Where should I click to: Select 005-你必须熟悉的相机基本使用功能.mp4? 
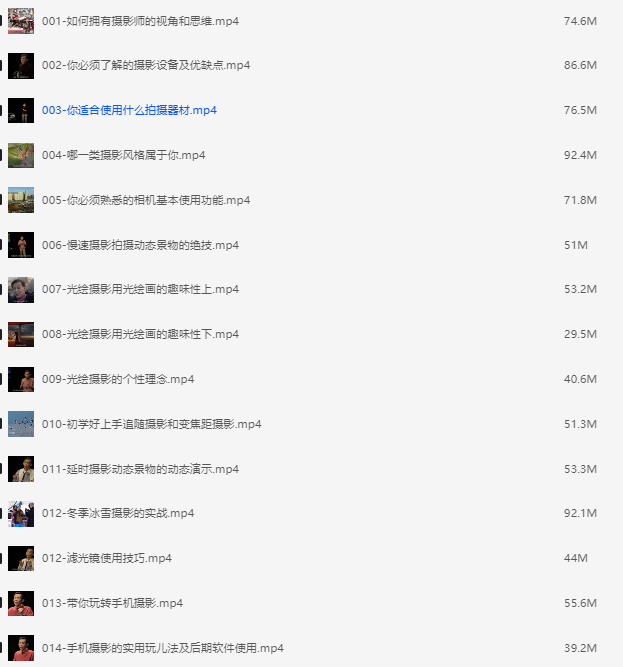146,200
